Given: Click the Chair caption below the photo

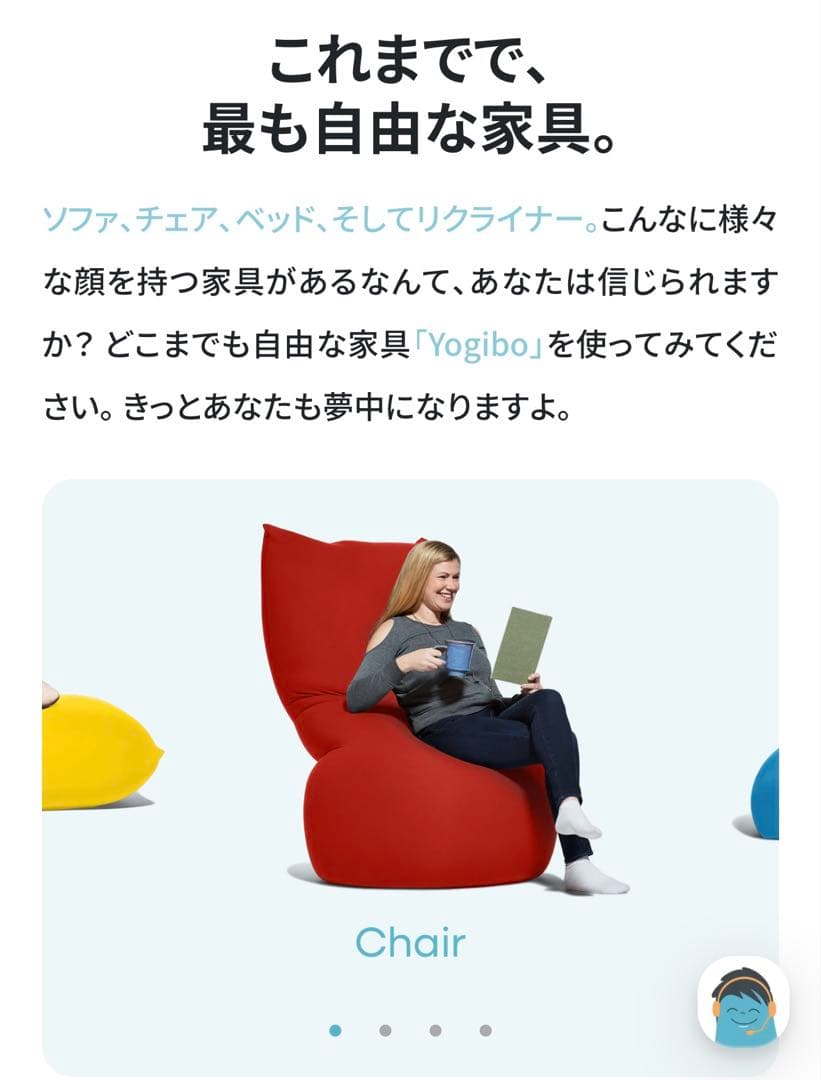Looking at the screenshot, I should [410, 942].
